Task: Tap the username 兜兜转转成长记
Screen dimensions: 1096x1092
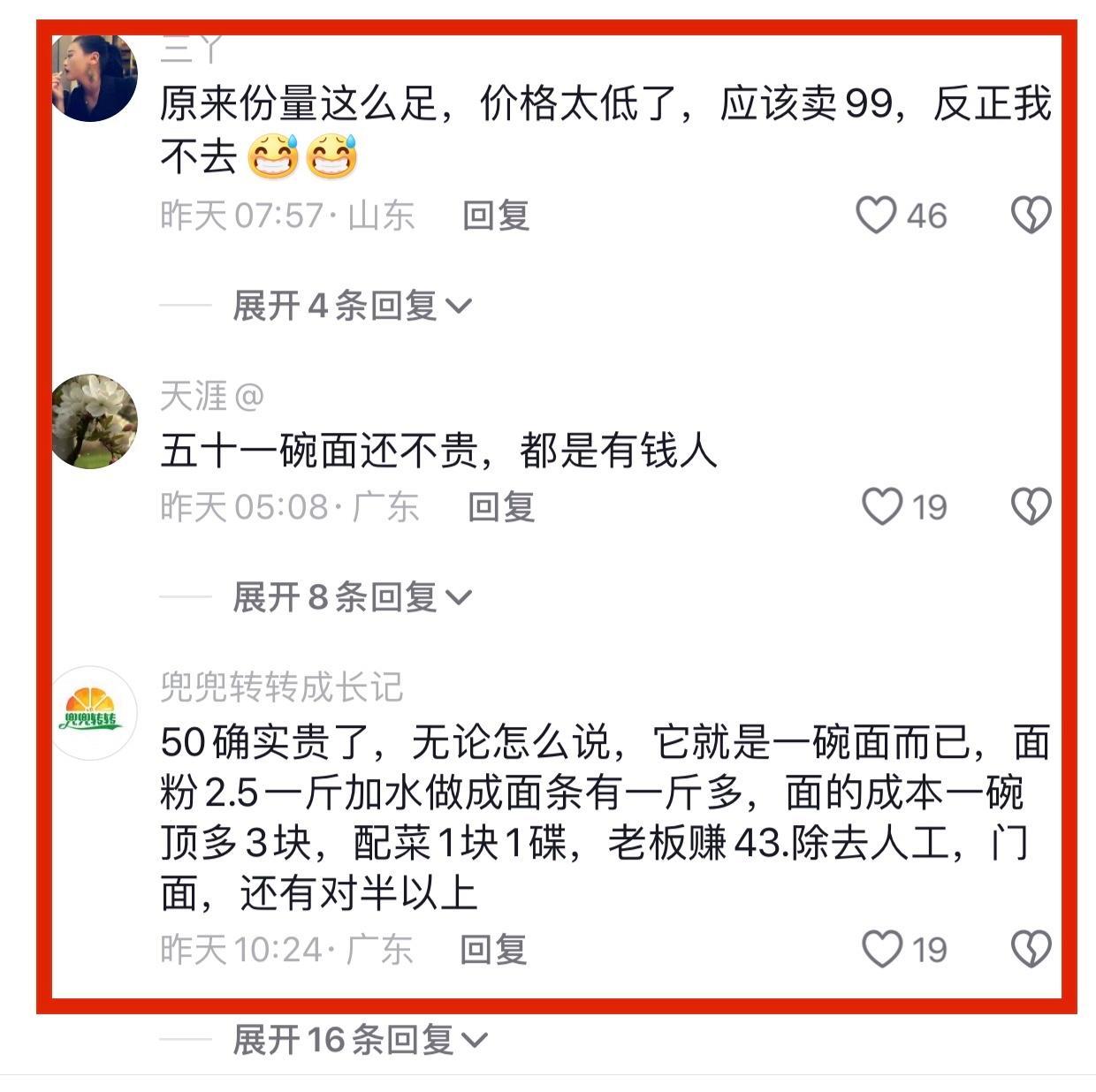Action: tap(281, 686)
